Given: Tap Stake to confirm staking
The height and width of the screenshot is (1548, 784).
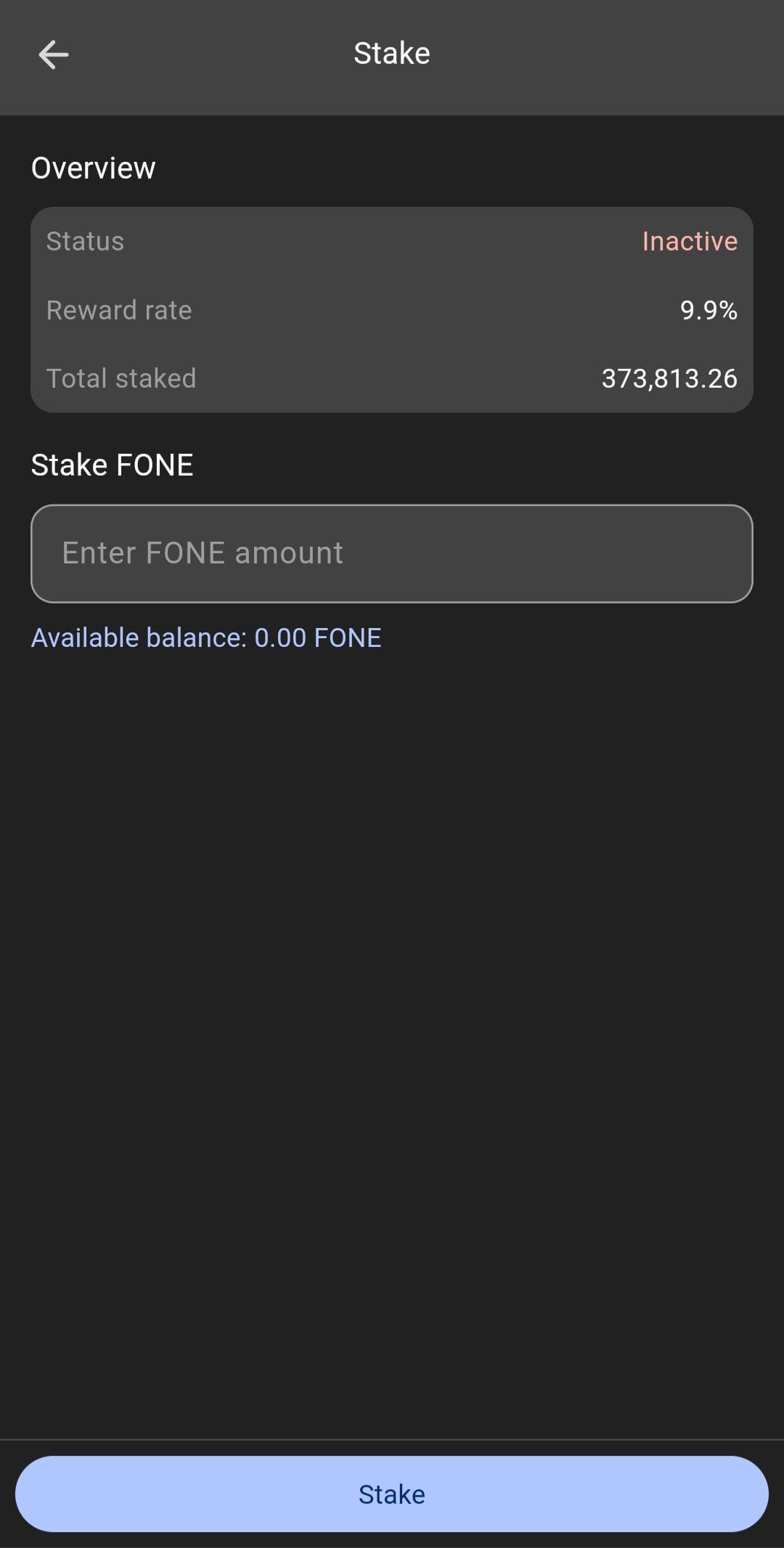Looking at the screenshot, I should coord(392,1494).
